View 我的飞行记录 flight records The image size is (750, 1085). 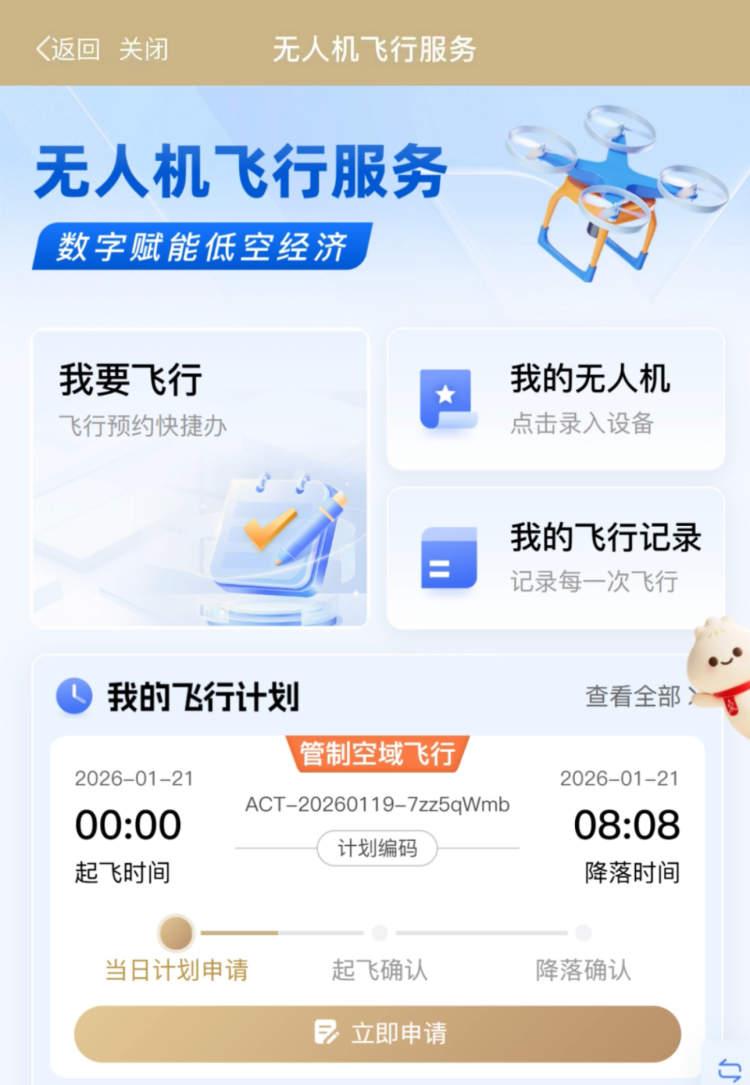(556, 558)
